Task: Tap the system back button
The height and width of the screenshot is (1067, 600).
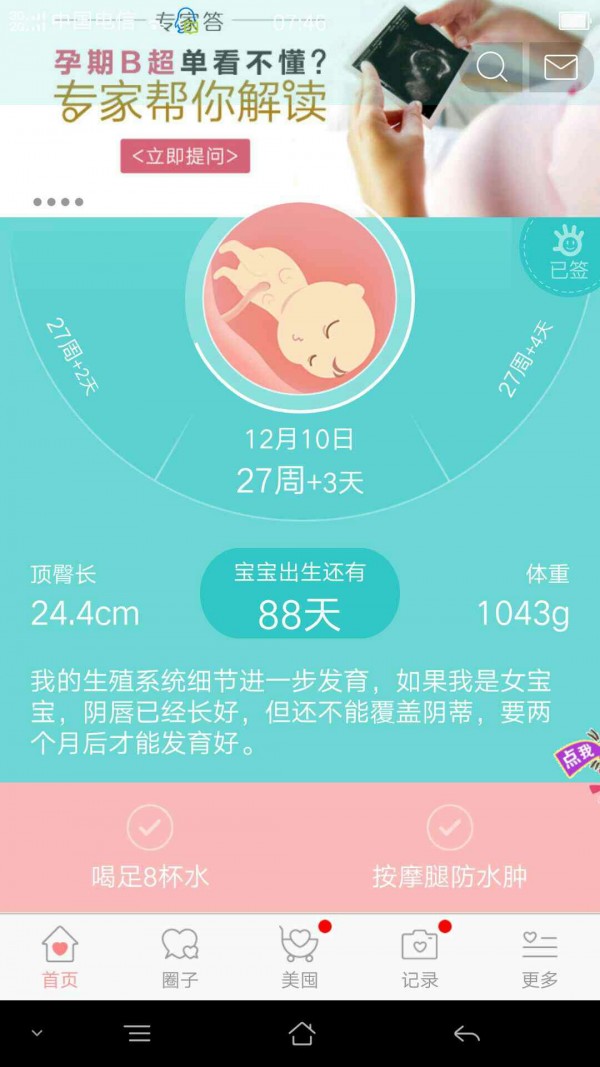Action: pyautogui.click(x=467, y=1034)
